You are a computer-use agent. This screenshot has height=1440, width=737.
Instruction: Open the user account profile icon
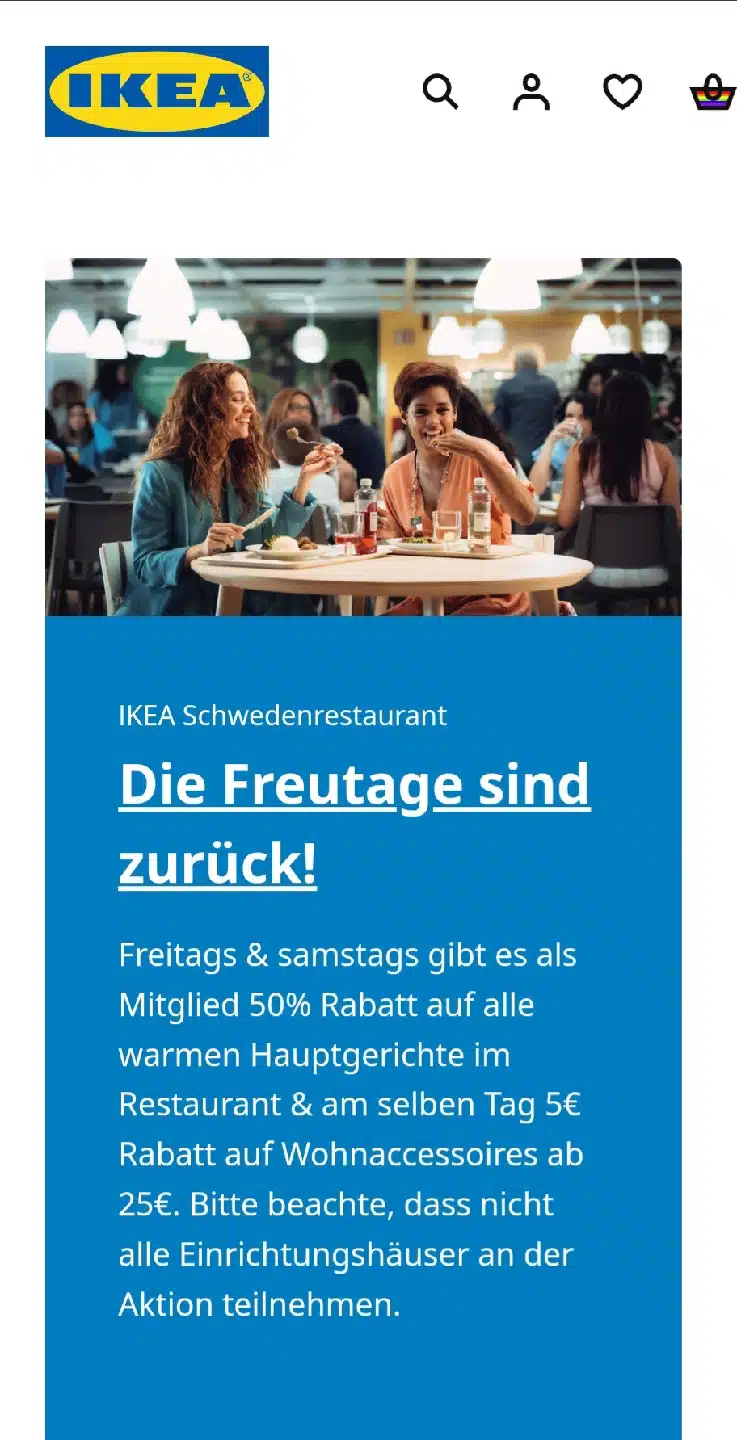531,92
